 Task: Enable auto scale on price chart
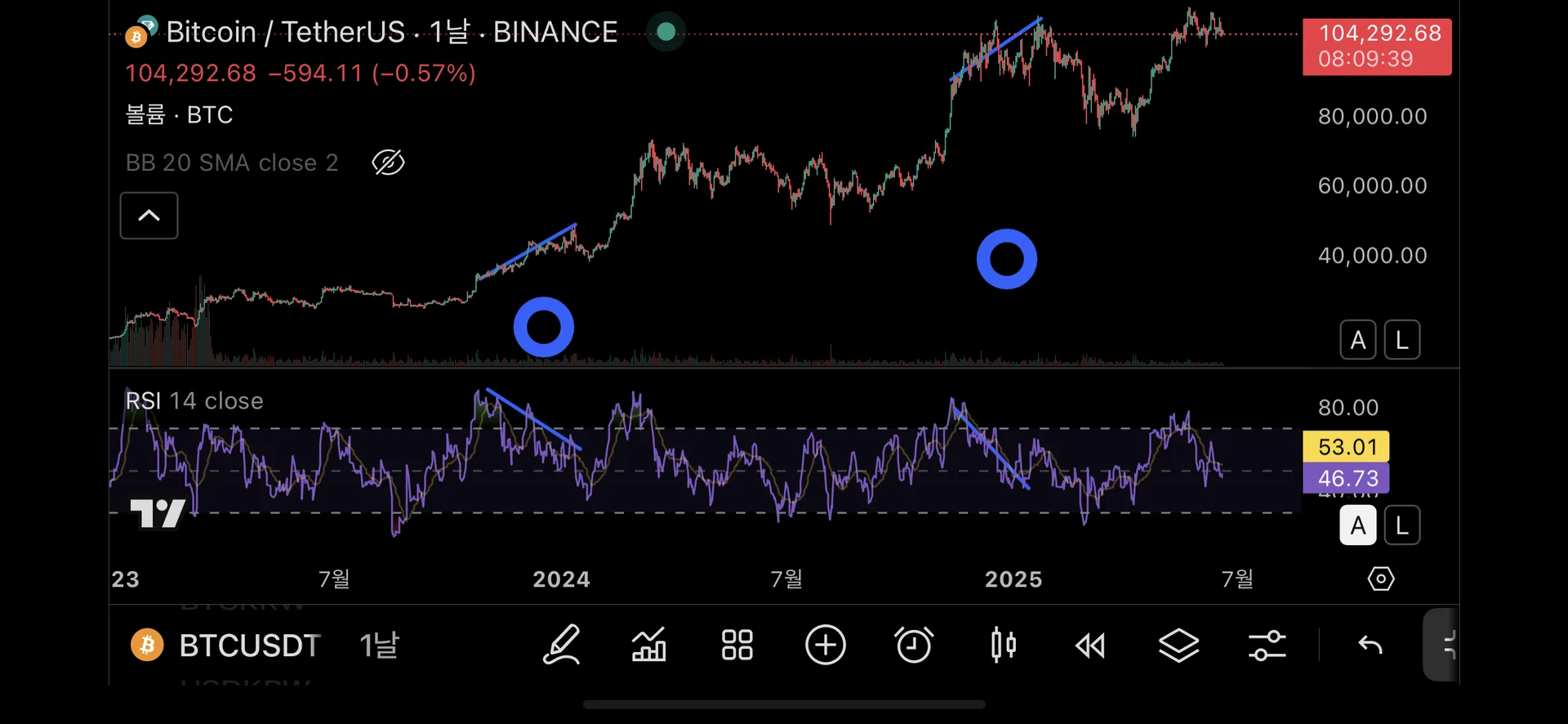[x=1358, y=340]
